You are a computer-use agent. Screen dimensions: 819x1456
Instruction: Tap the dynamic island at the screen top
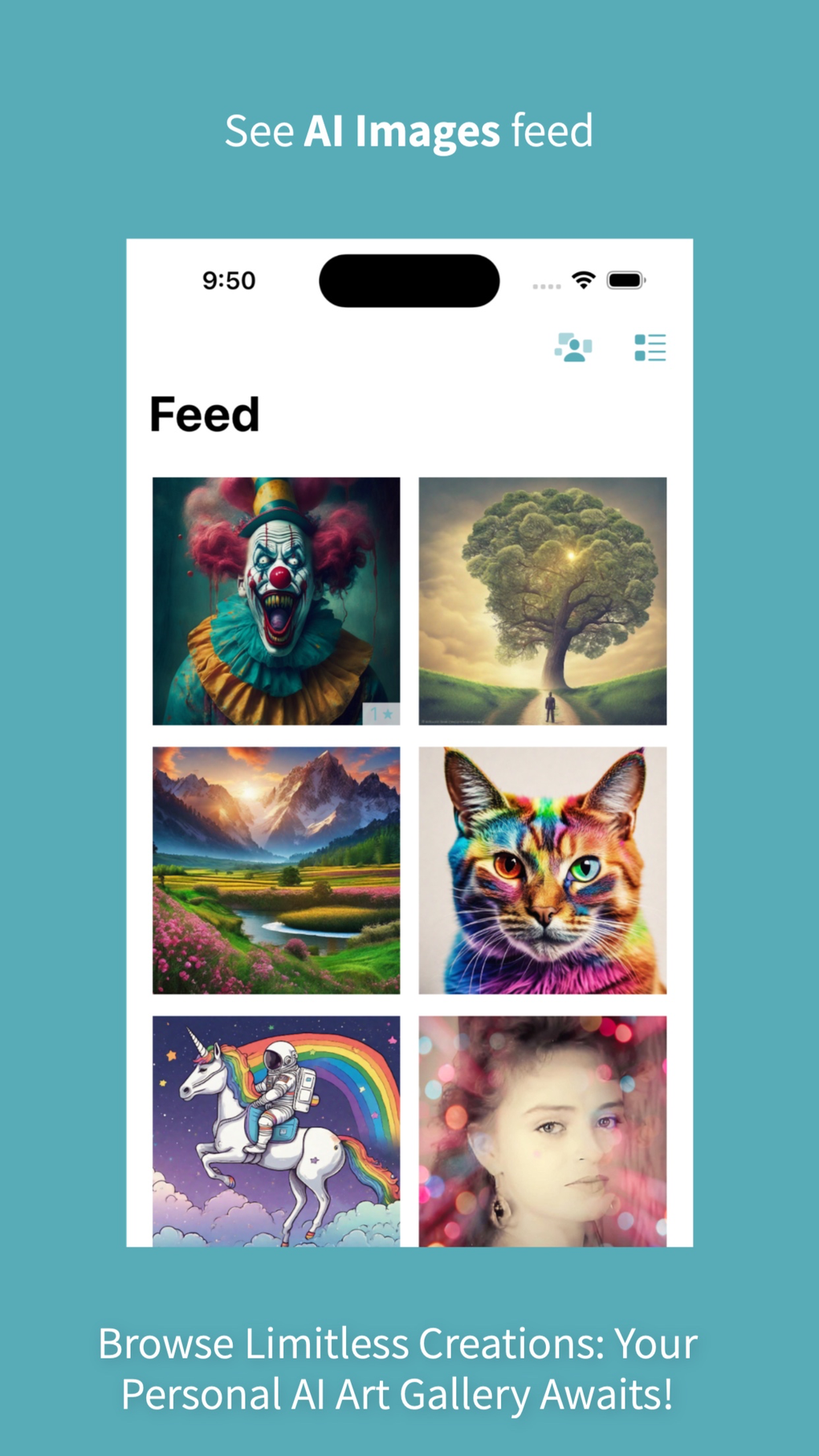[x=409, y=279]
